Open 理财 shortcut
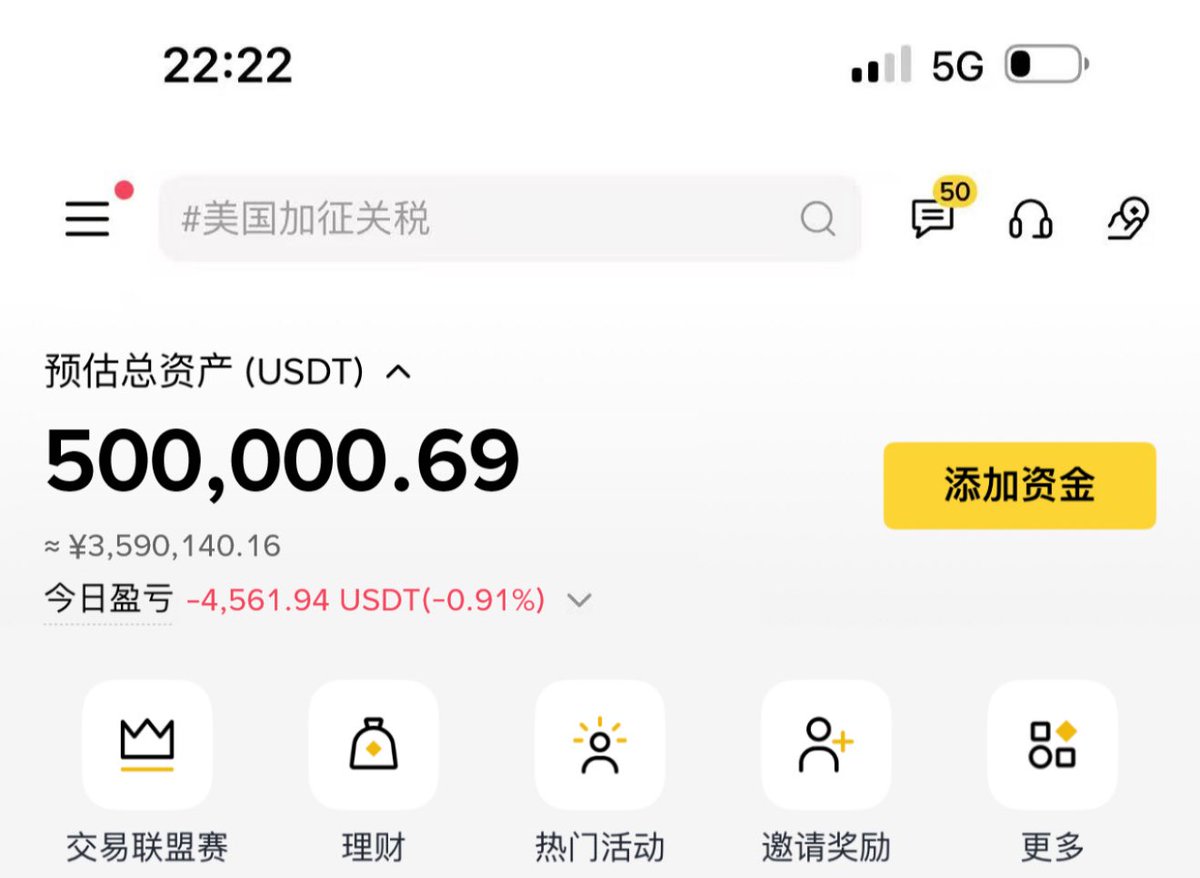This screenshot has height=878, width=1200. [373, 745]
